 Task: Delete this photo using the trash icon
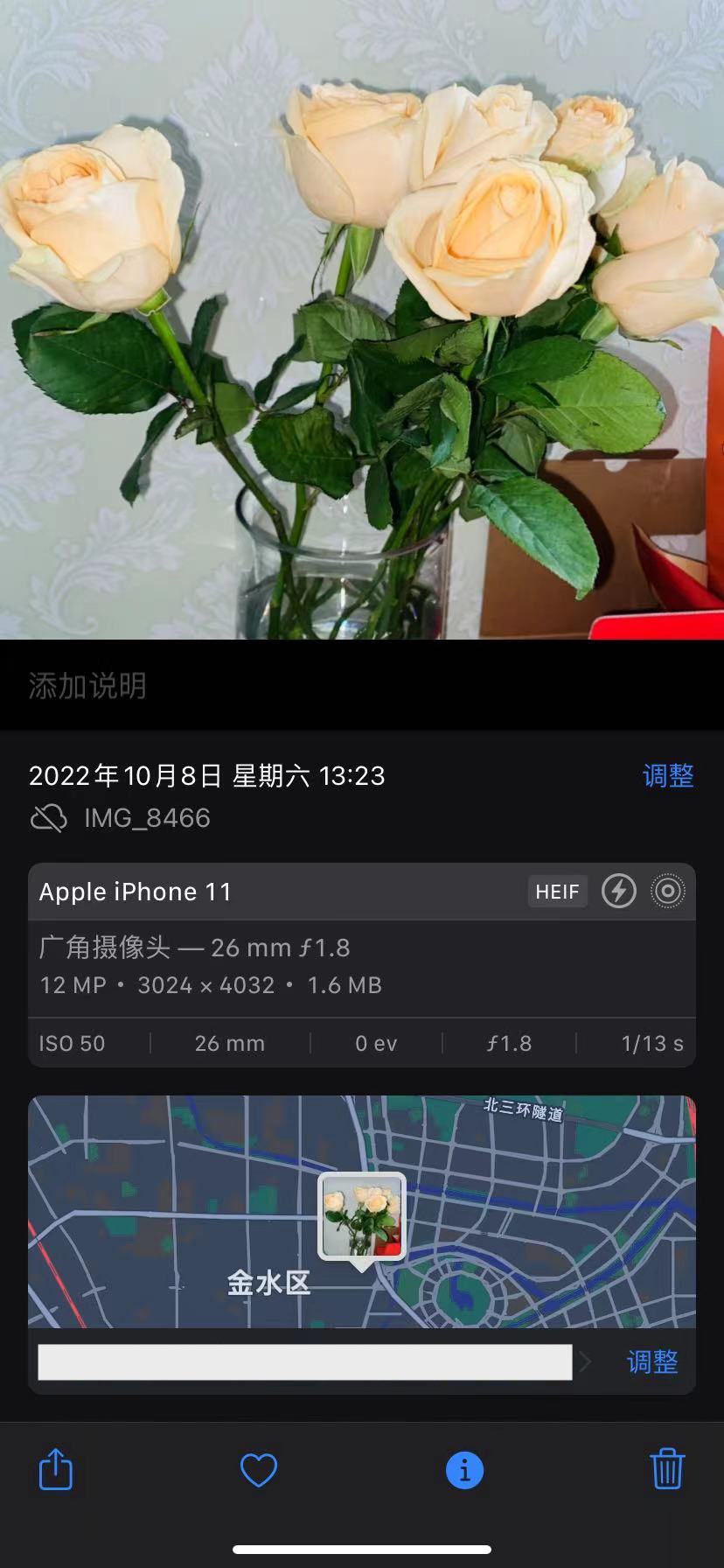[x=667, y=1469]
